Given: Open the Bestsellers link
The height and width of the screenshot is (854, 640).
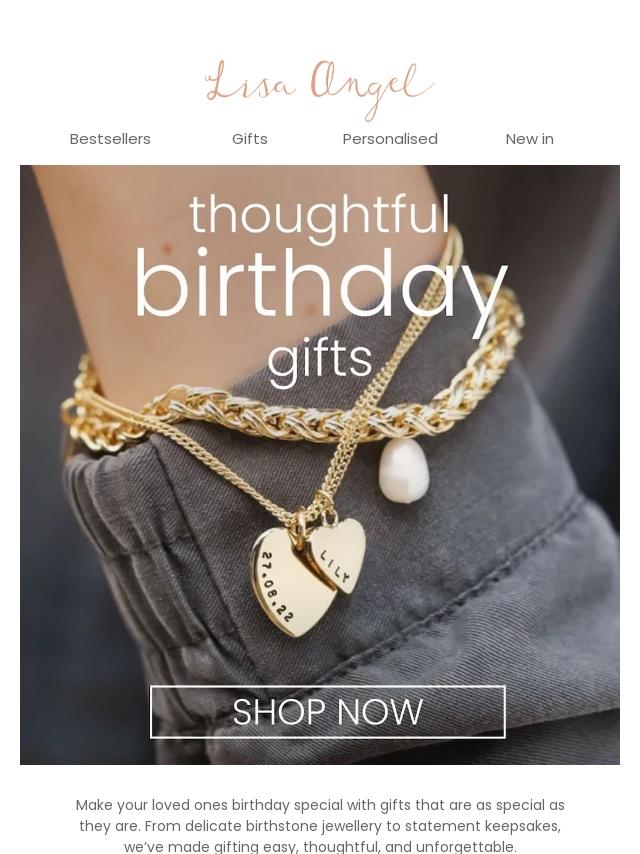Looking at the screenshot, I should pos(110,139).
